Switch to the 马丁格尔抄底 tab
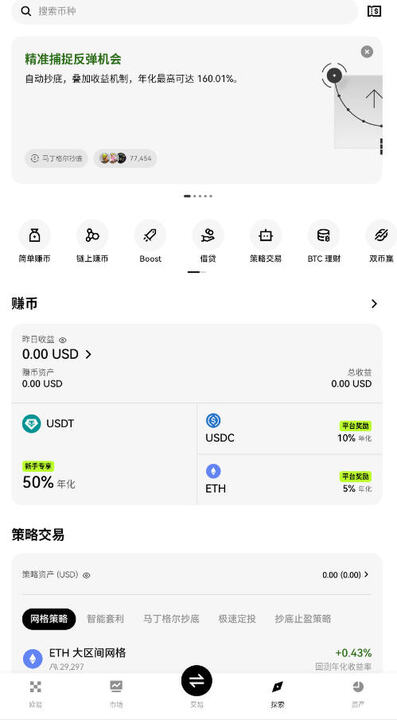 pos(171,619)
